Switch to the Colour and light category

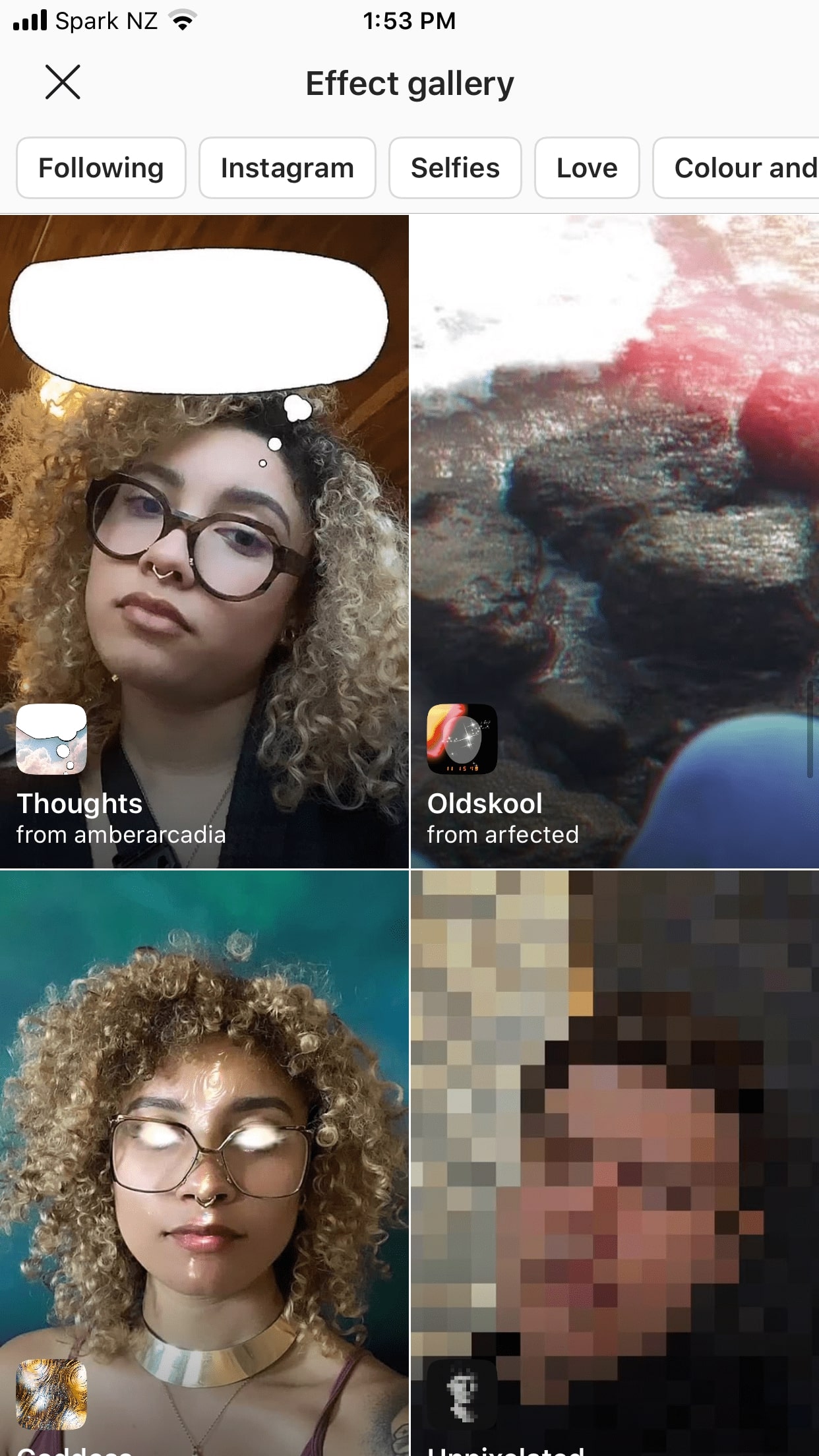739,168
